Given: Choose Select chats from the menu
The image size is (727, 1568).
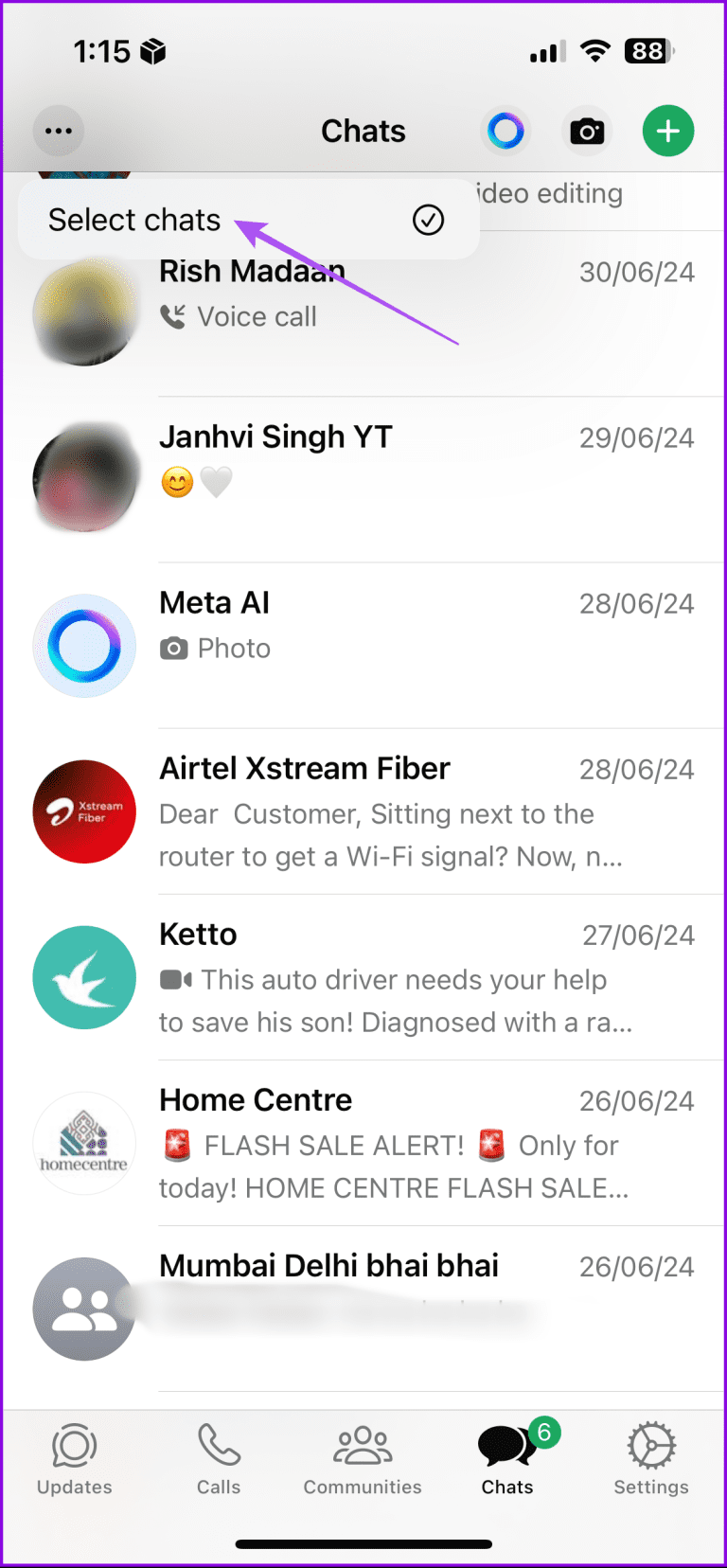Looking at the screenshot, I should tap(133, 220).
